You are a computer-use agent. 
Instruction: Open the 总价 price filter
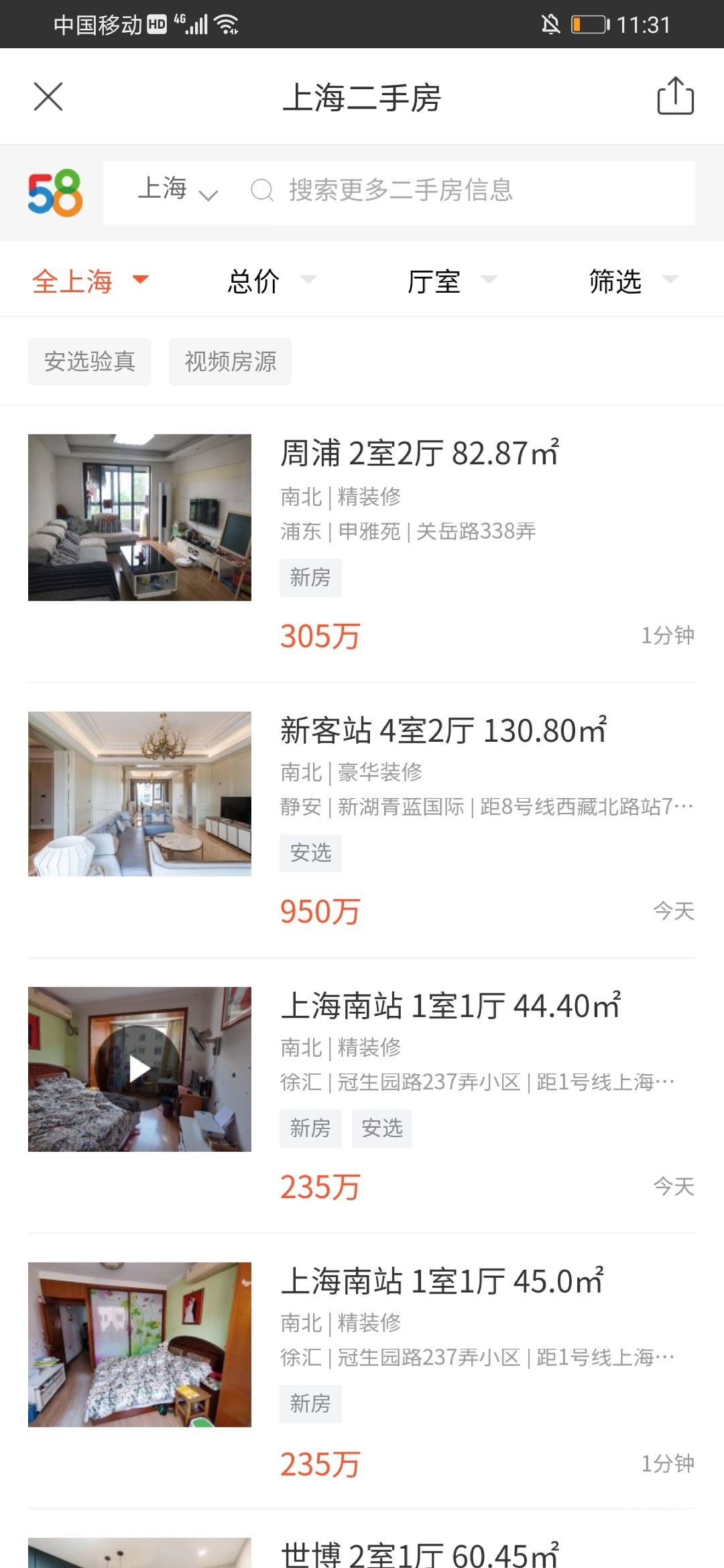pos(270,281)
